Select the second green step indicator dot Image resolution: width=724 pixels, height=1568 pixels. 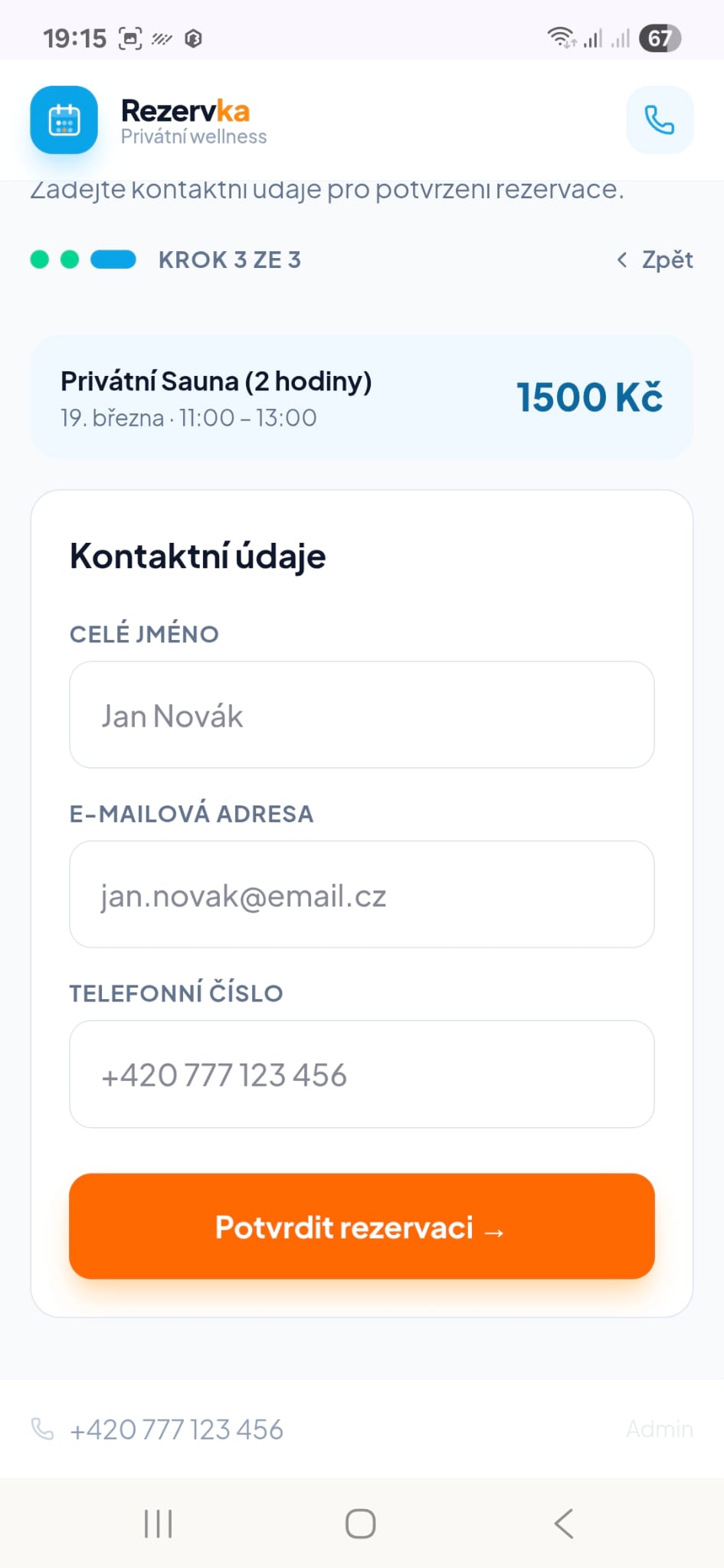70,260
